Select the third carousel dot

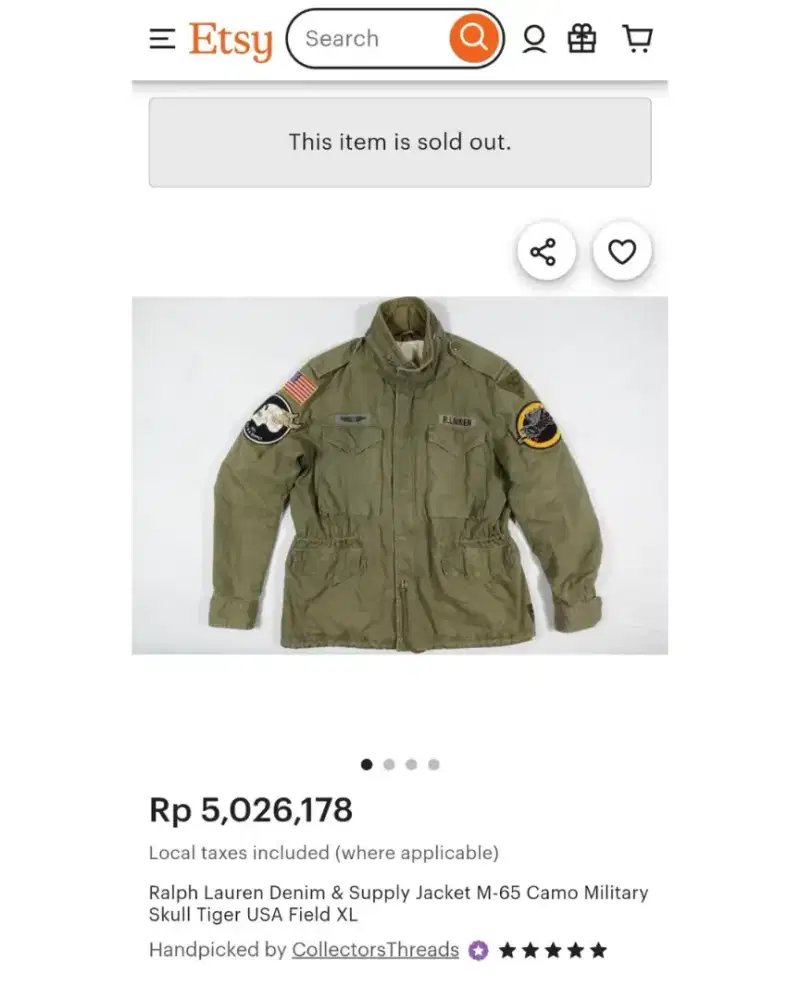coord(411,764)
